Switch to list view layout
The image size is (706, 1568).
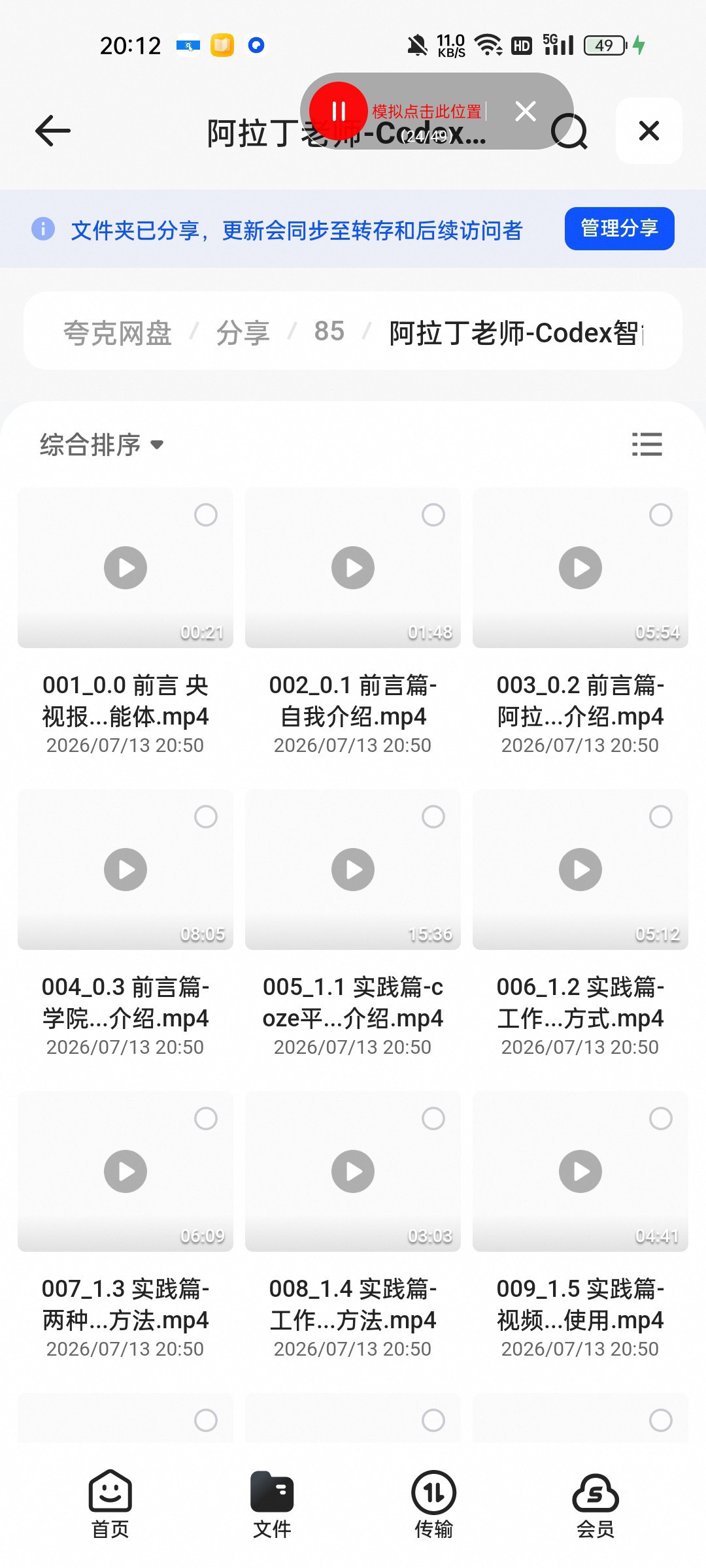tap(647, 444)
